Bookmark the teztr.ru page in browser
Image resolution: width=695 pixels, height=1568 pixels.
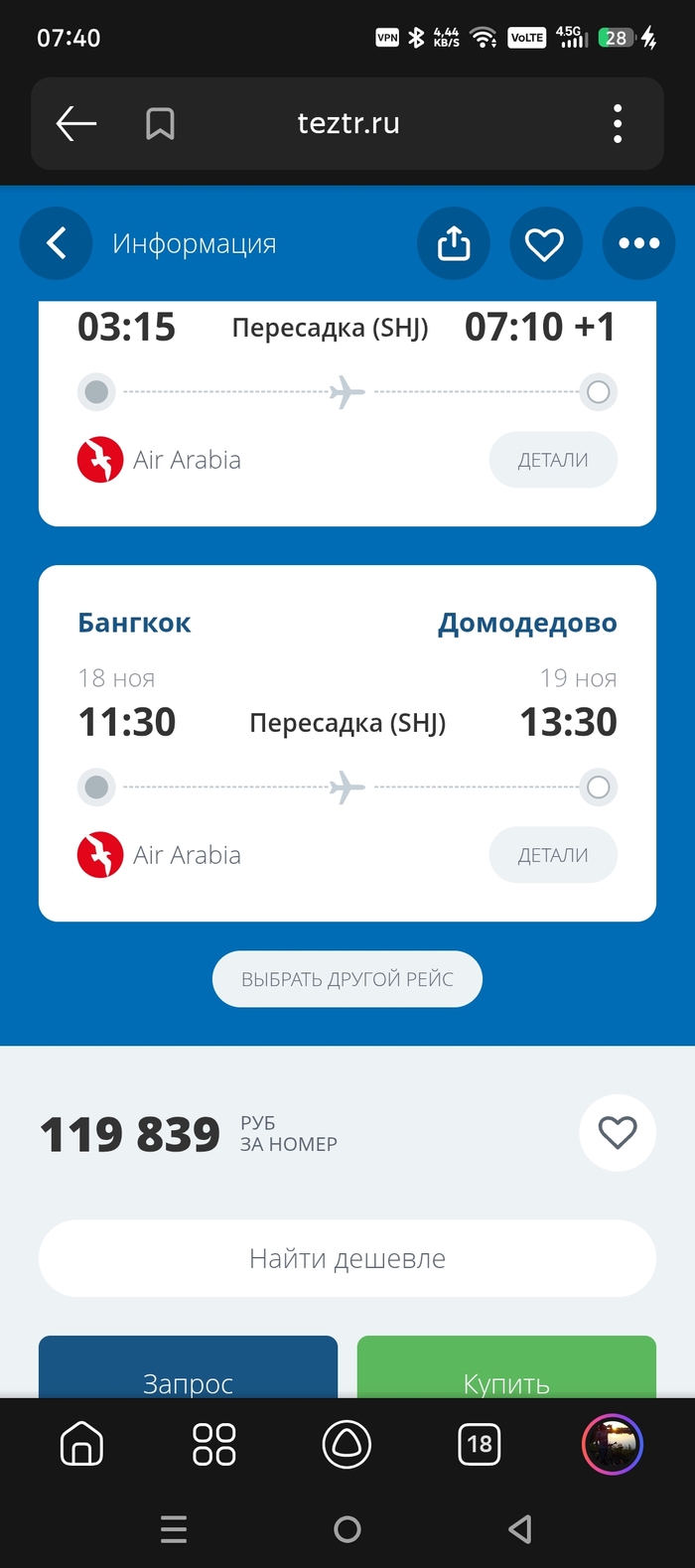(160, 124)
